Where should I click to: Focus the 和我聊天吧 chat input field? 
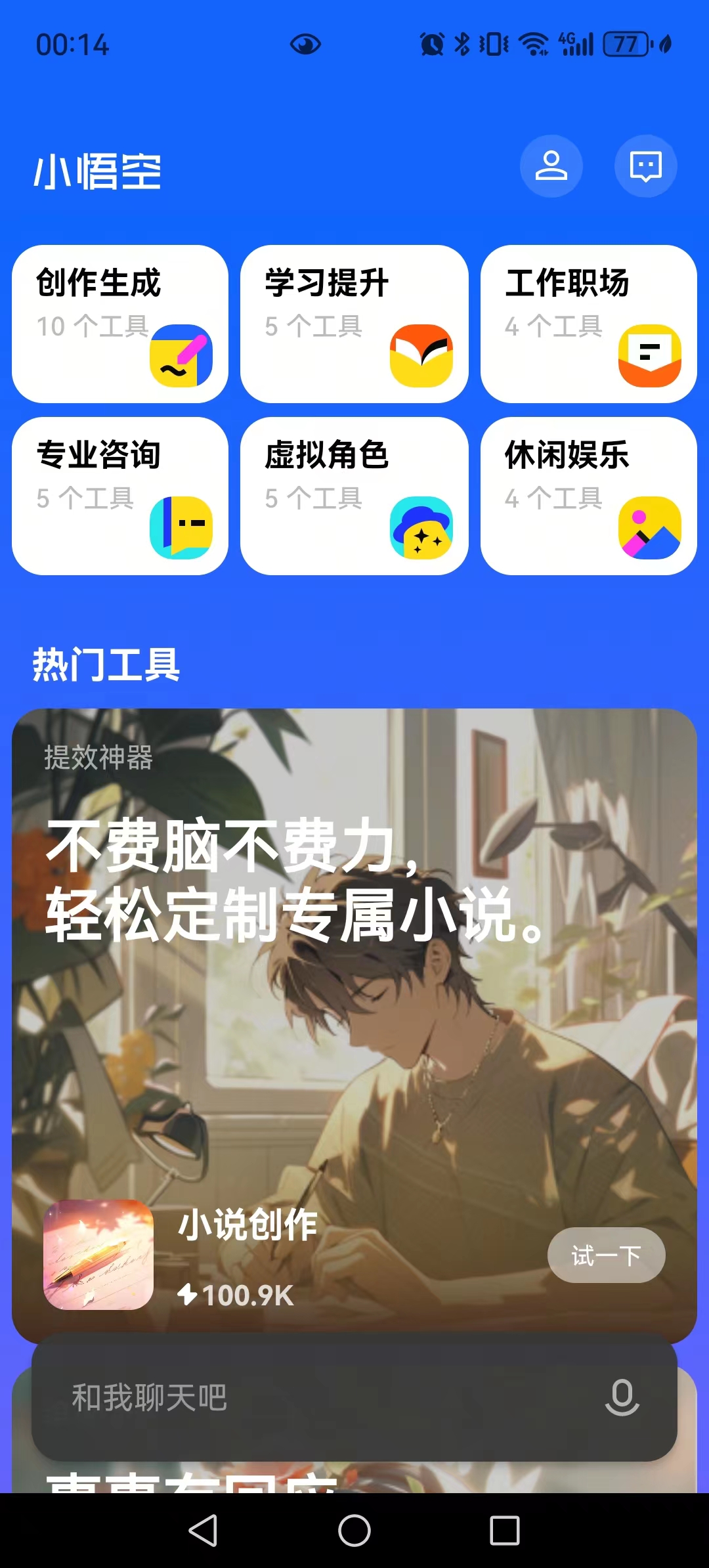(x=315, y=1397)
